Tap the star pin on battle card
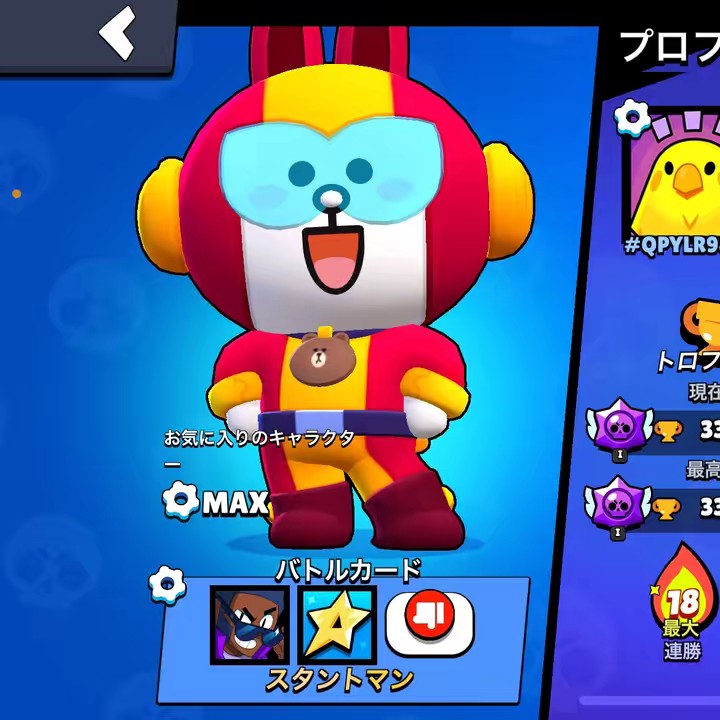The height and width of the screenshot is (720, 720). [x=337, y=625]
